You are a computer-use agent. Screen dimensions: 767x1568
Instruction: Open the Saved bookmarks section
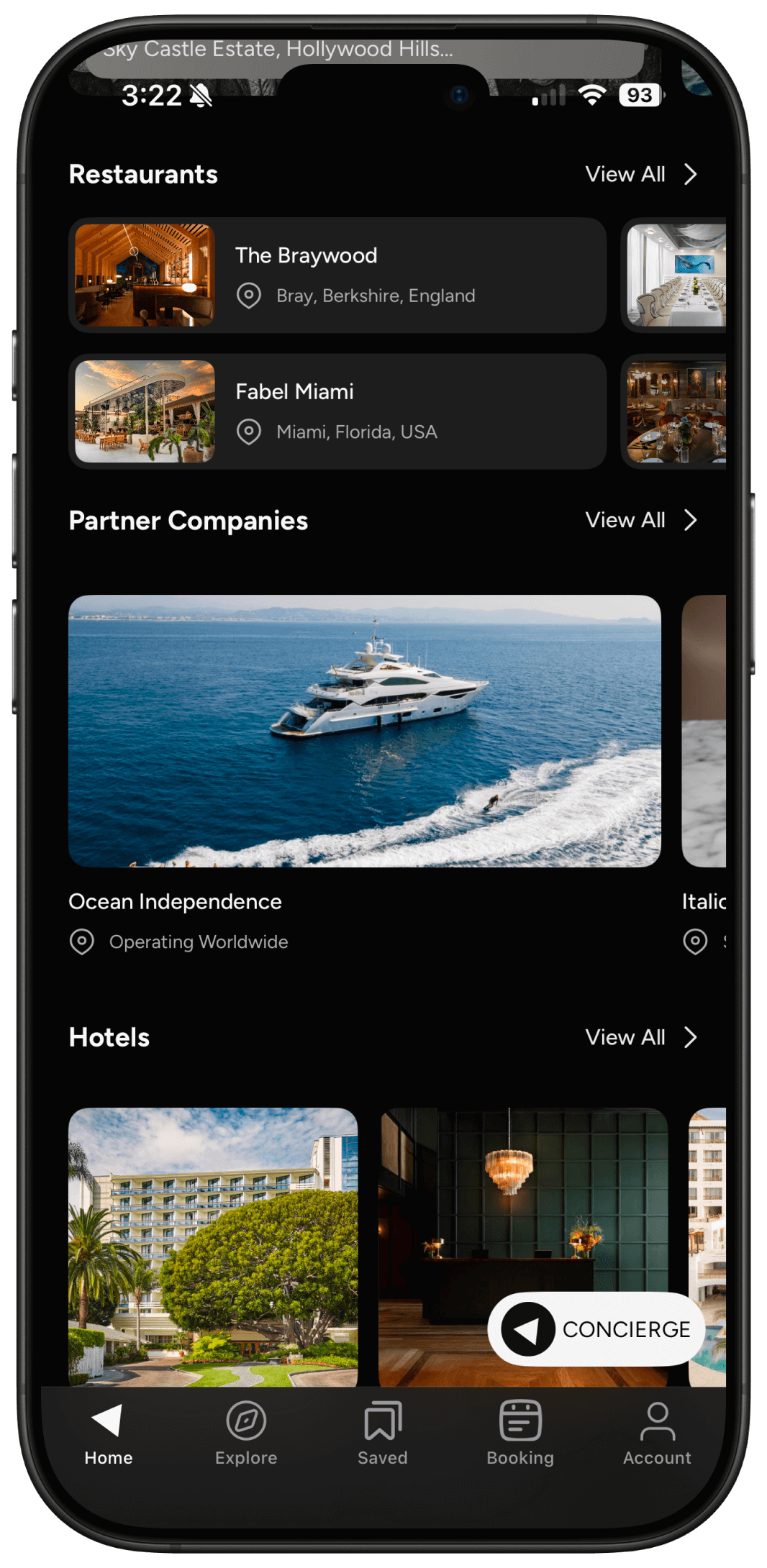coord(382,1420)
